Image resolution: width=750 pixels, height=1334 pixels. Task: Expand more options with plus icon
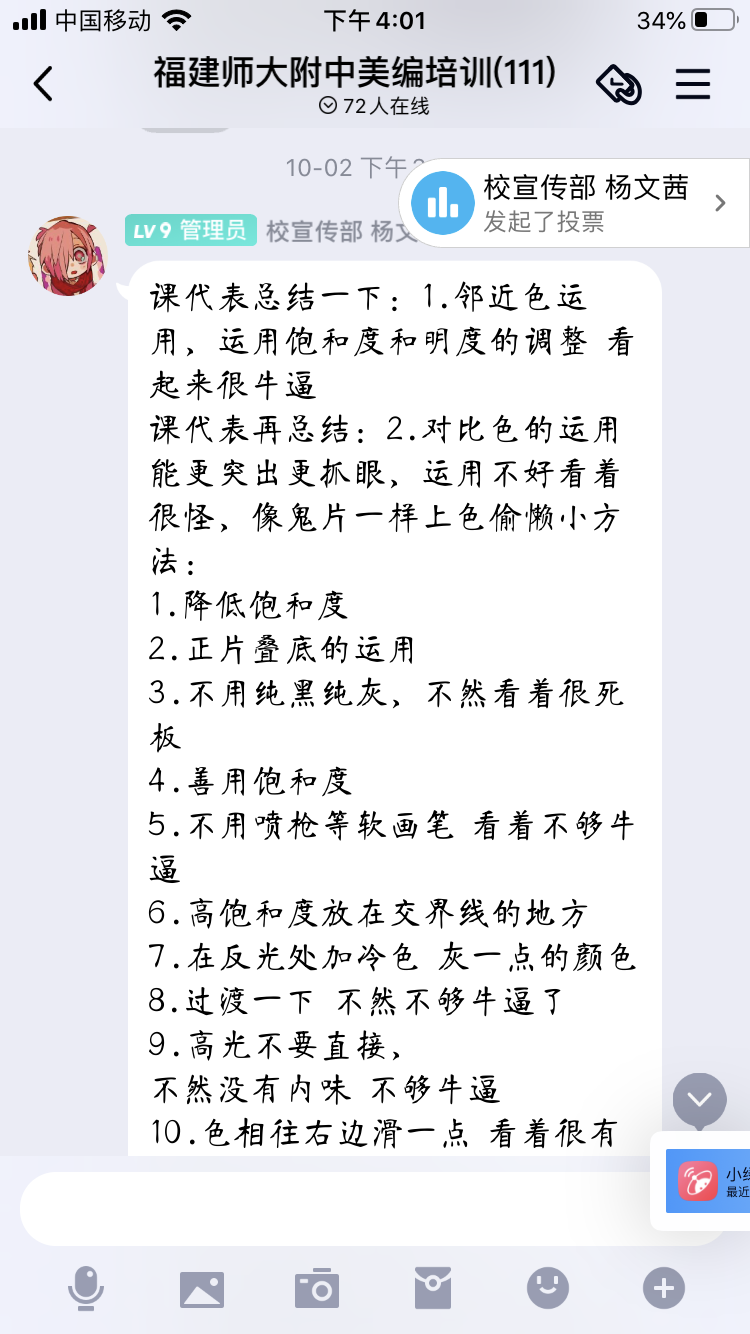coord(664,1288)
